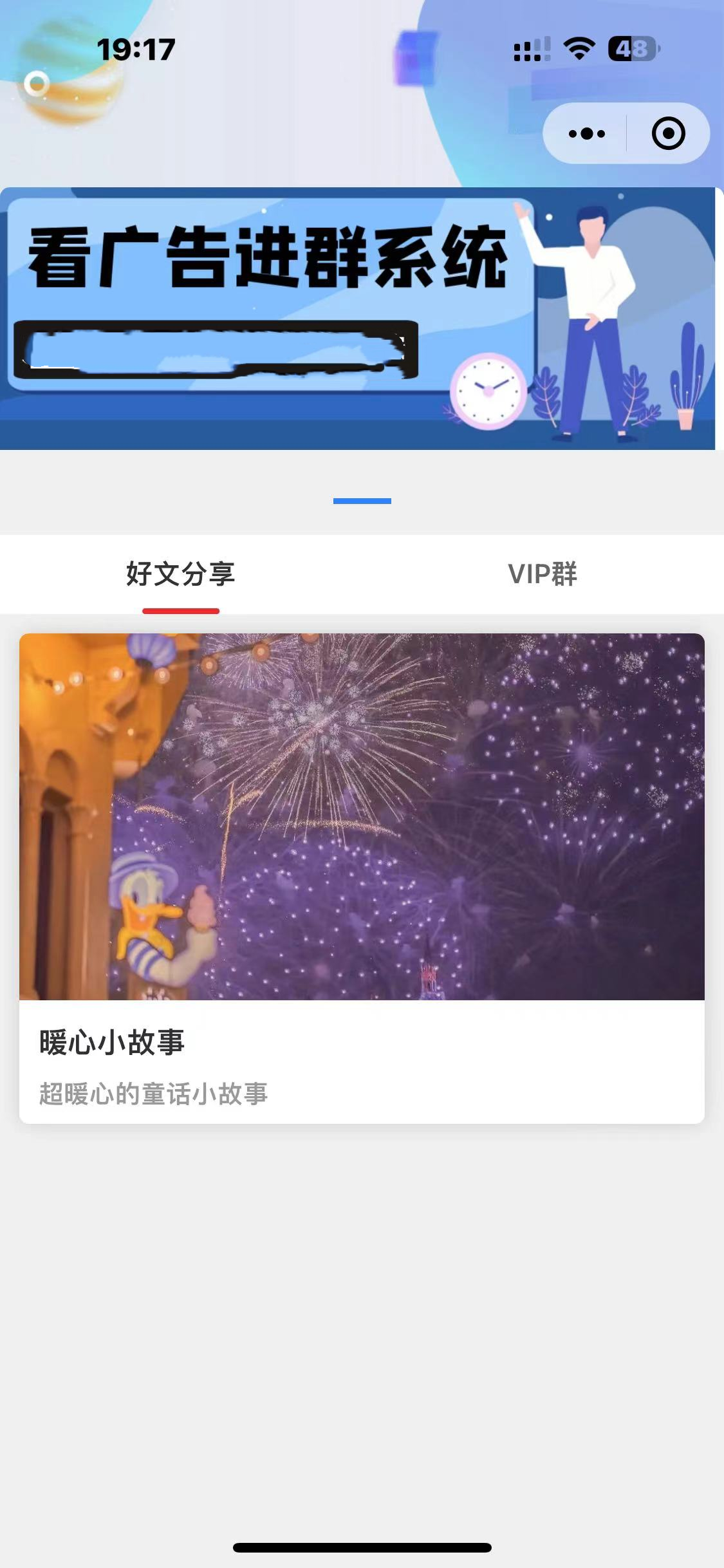Switch to the VIP群 tab
The image size is (724, 1568).
(542, 574)
